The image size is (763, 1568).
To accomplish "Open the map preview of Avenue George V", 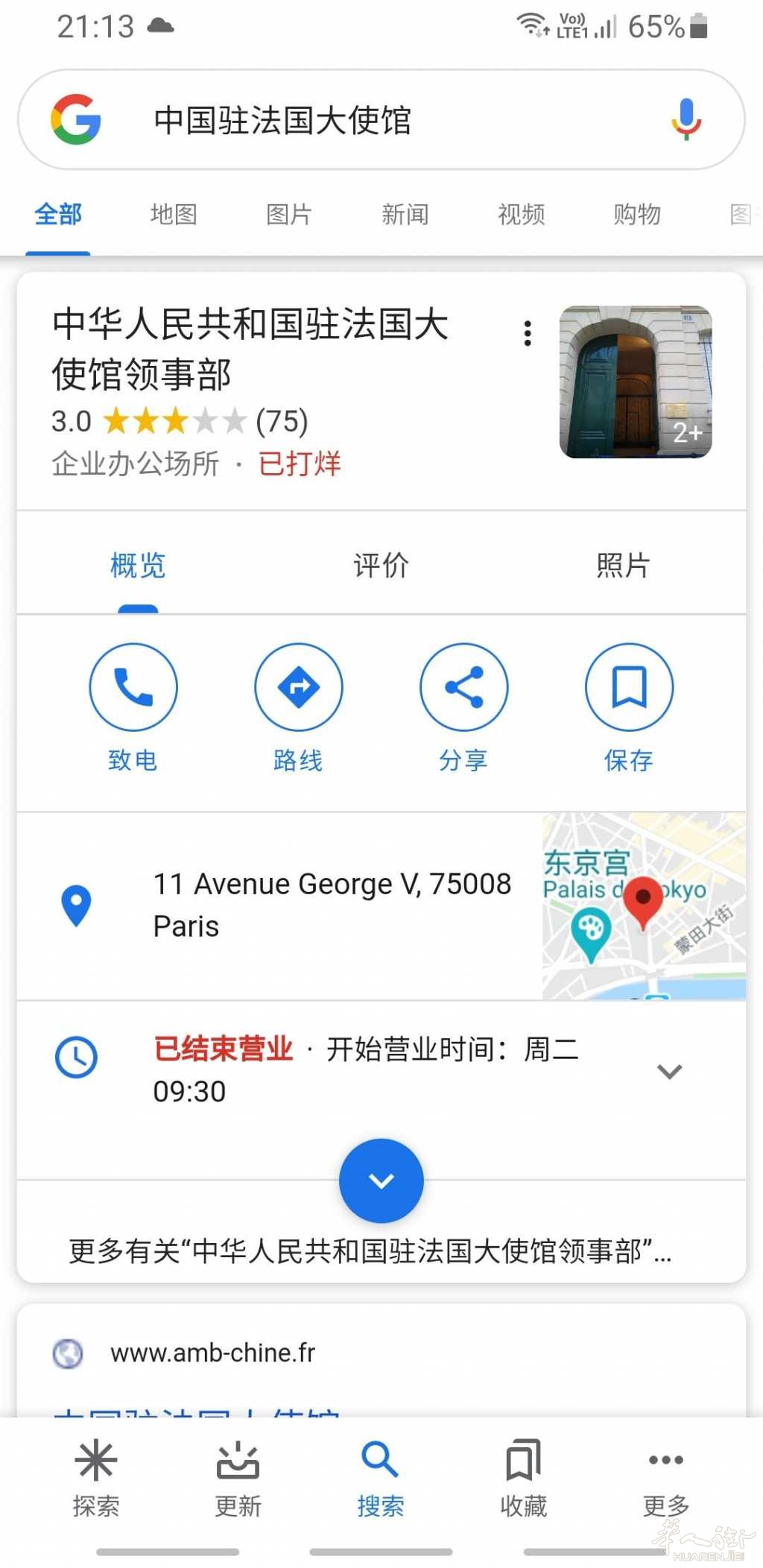I will [644, 906].
